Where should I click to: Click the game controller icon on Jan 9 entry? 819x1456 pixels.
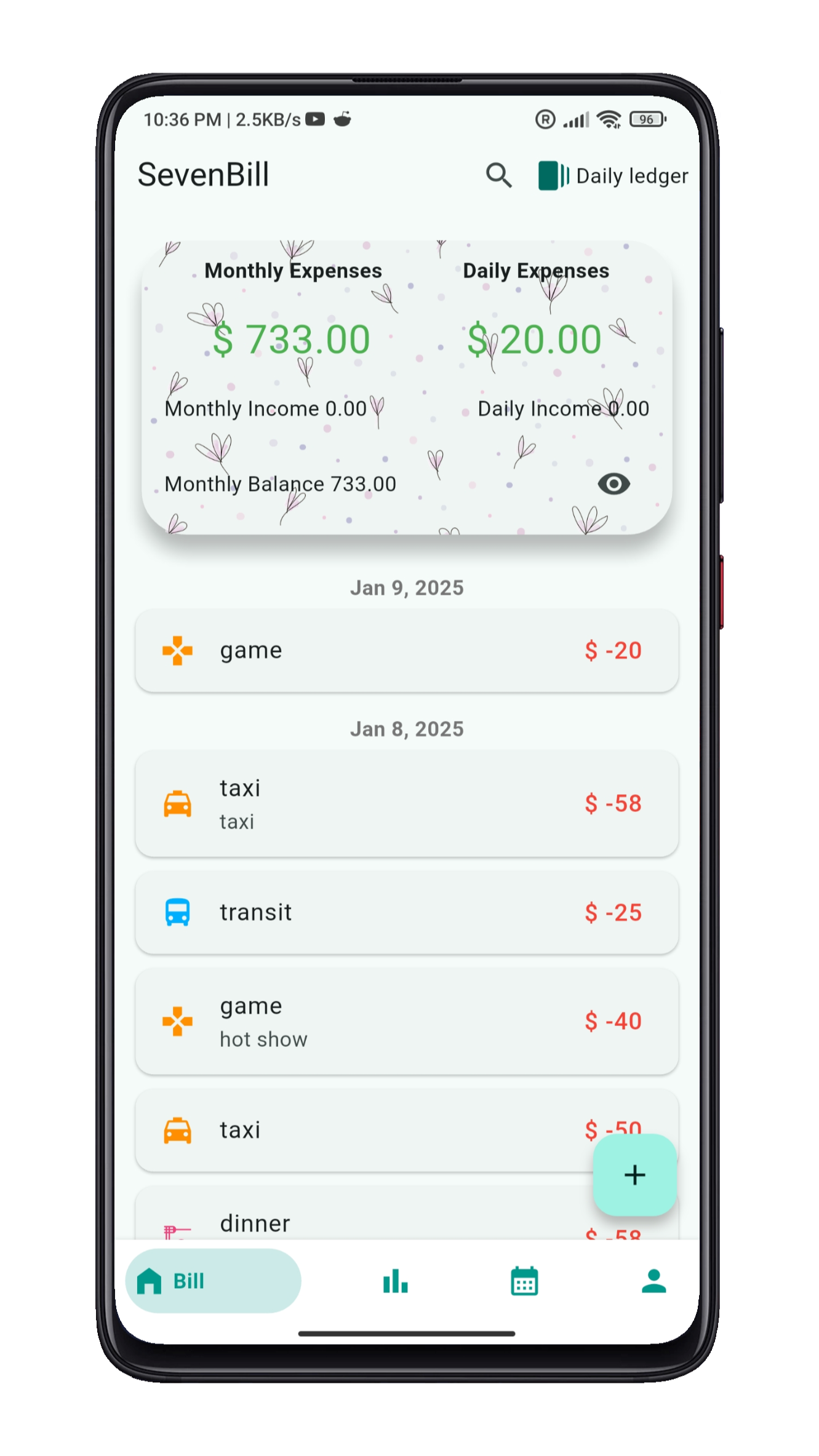(178, 650)
